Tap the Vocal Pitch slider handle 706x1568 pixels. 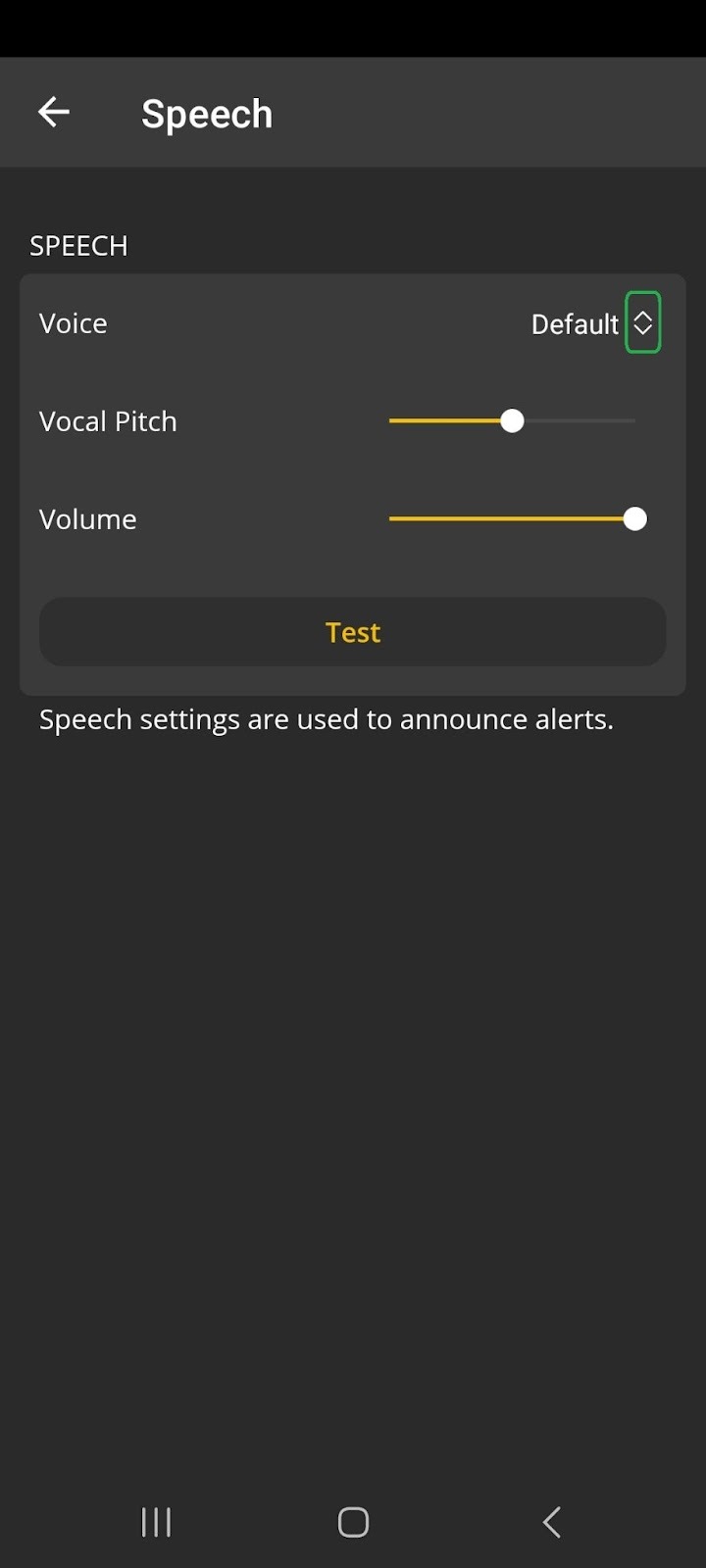pos(512,420)
